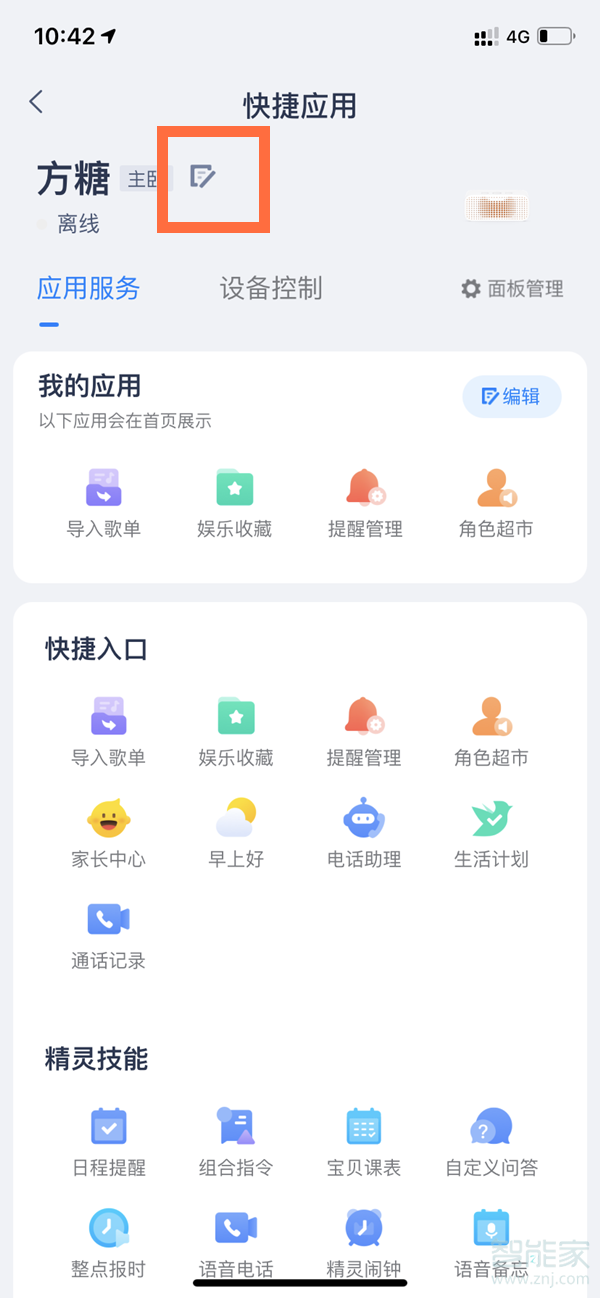Launch 家长中心
This screenshot has width=600, height=1298.
[x=108, y=833]
